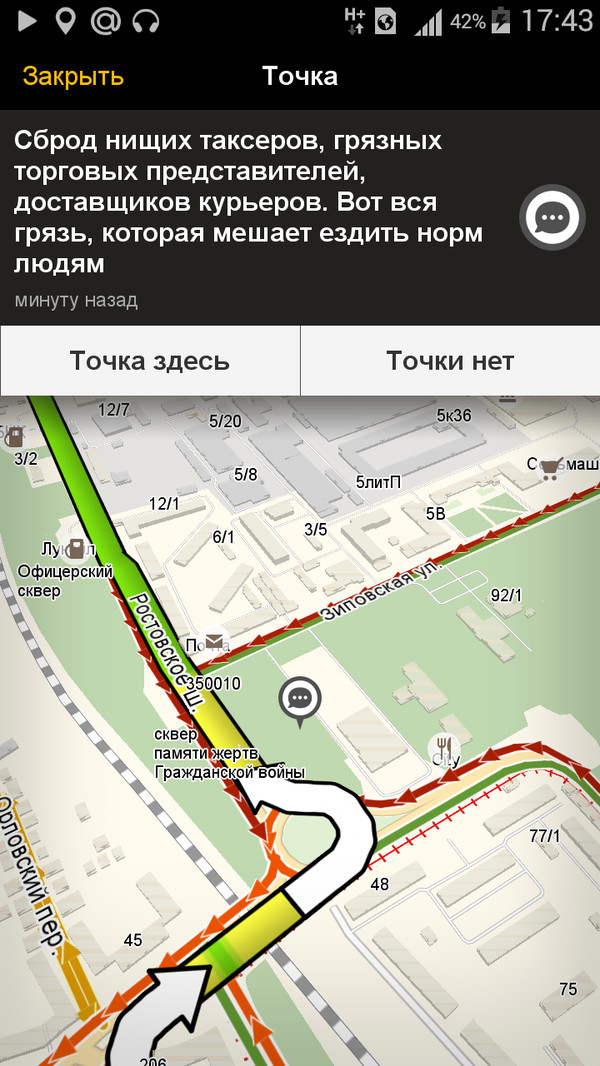
Task: Open the City restaurant map marker
Action: pyautogui.click(x=444, y=747)
